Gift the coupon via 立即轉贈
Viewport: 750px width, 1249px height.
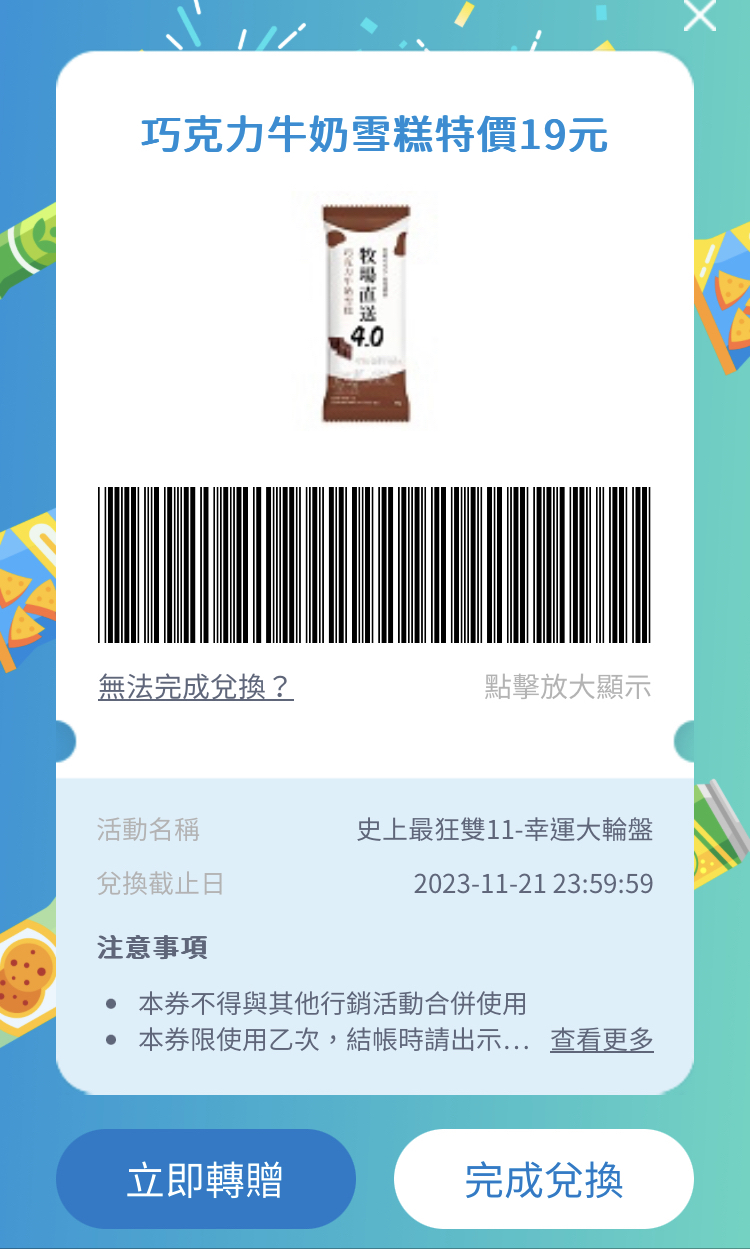tap(206, 1179)
